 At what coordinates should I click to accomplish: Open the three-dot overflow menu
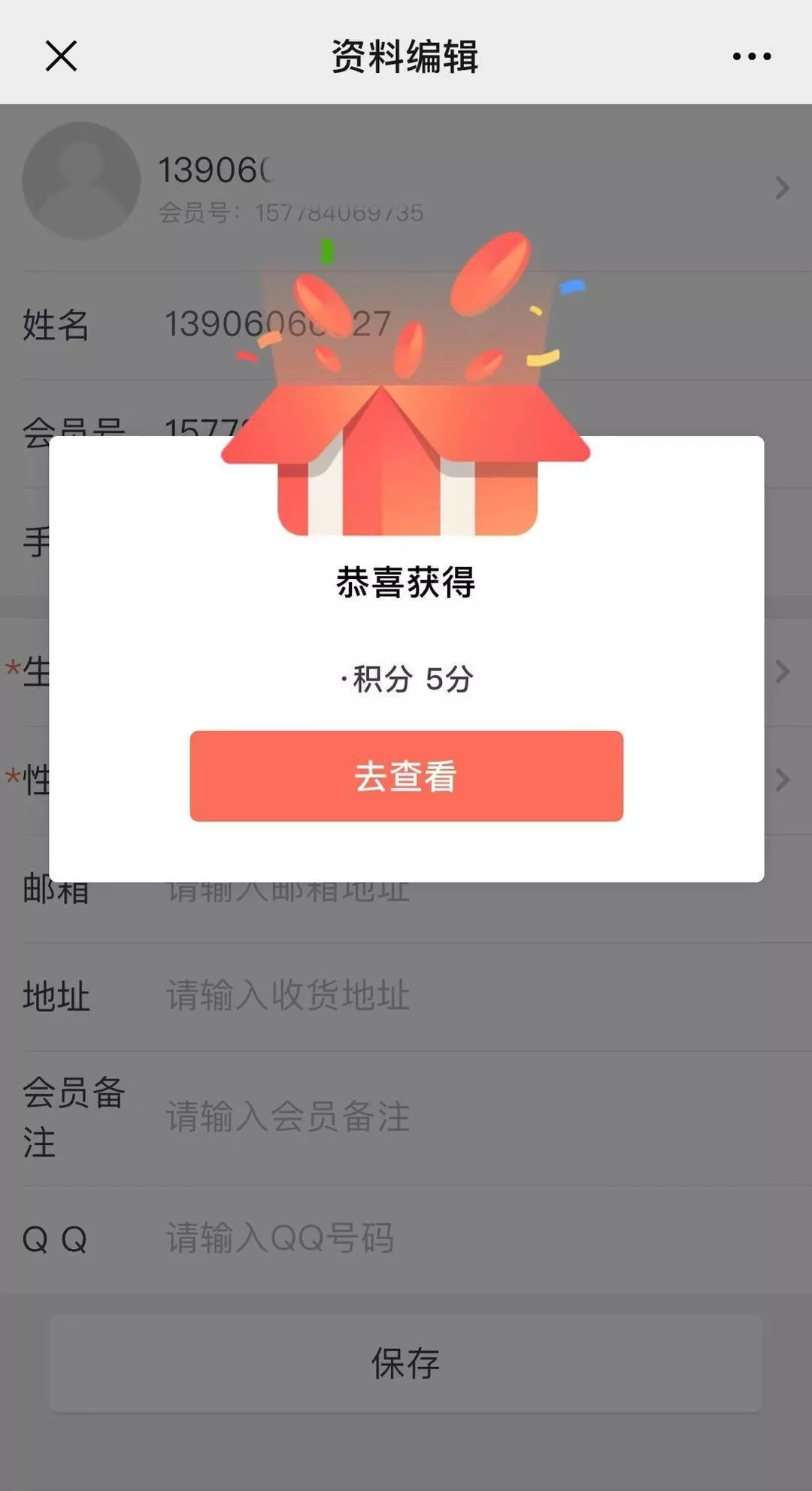pos(751,56)
